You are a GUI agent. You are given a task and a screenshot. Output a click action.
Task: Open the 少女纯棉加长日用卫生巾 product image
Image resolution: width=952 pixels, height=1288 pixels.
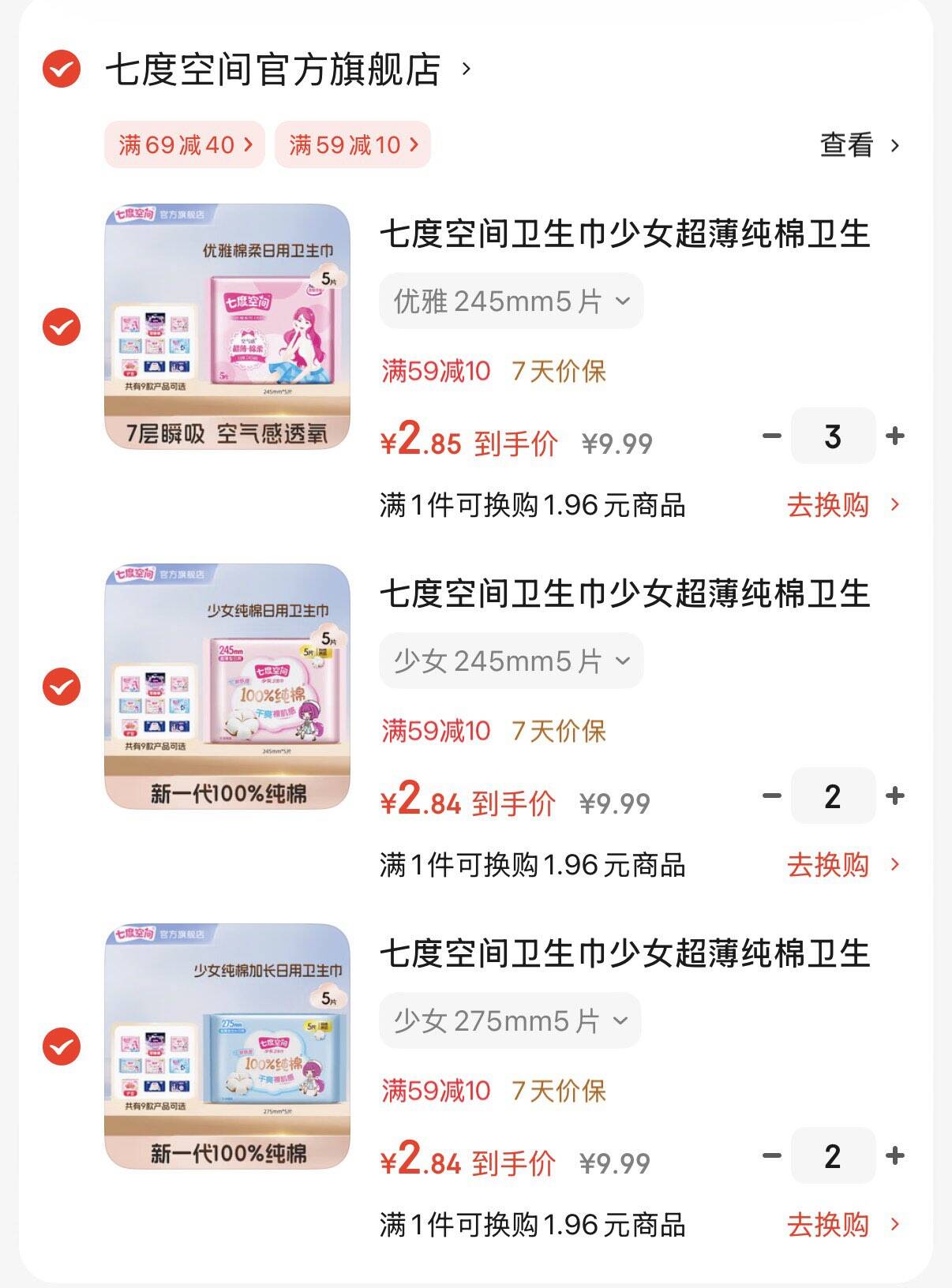[227, 1046]
